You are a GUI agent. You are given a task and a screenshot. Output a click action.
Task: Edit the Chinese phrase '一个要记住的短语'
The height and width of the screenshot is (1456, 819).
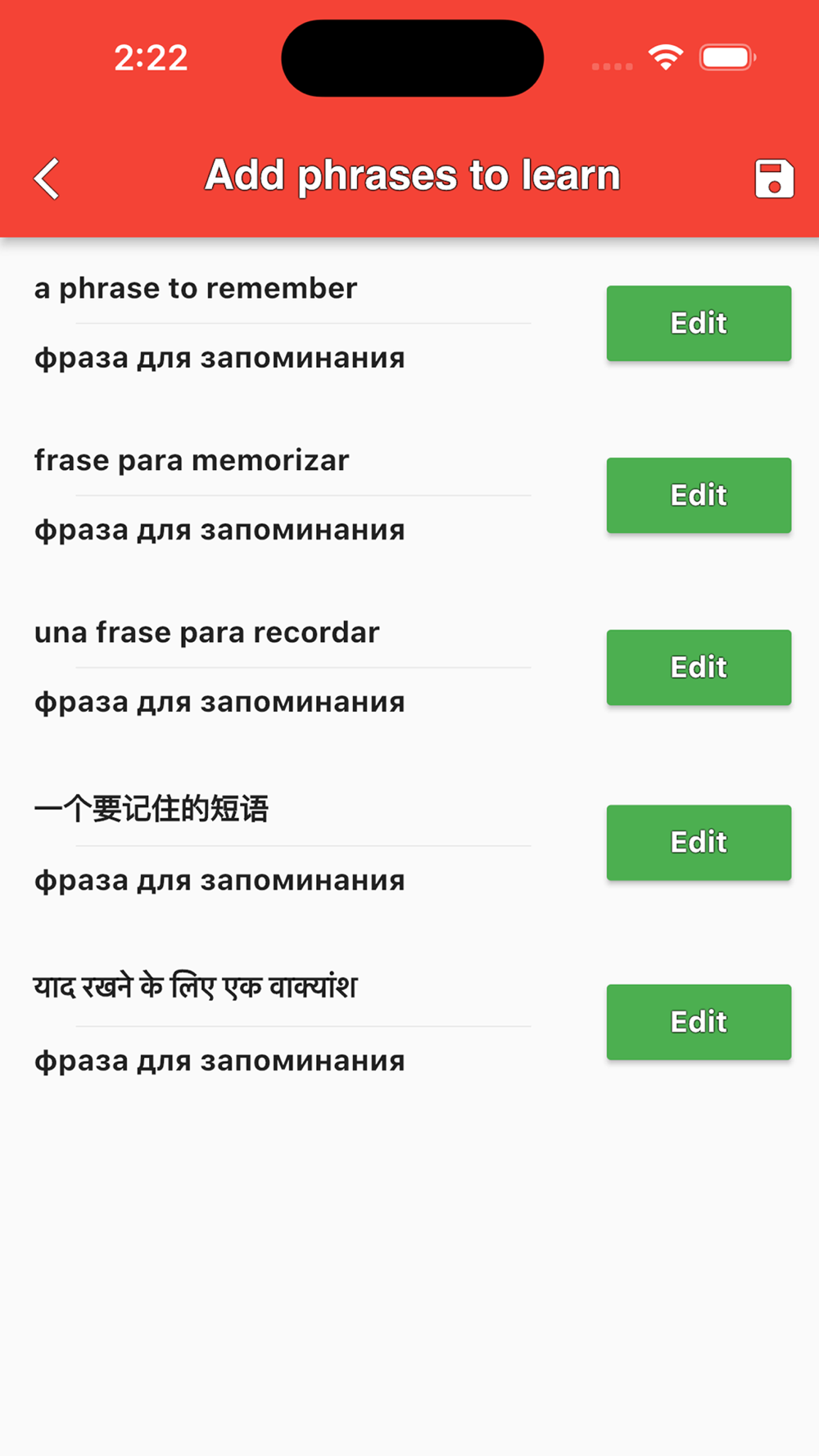coord(699,843)
